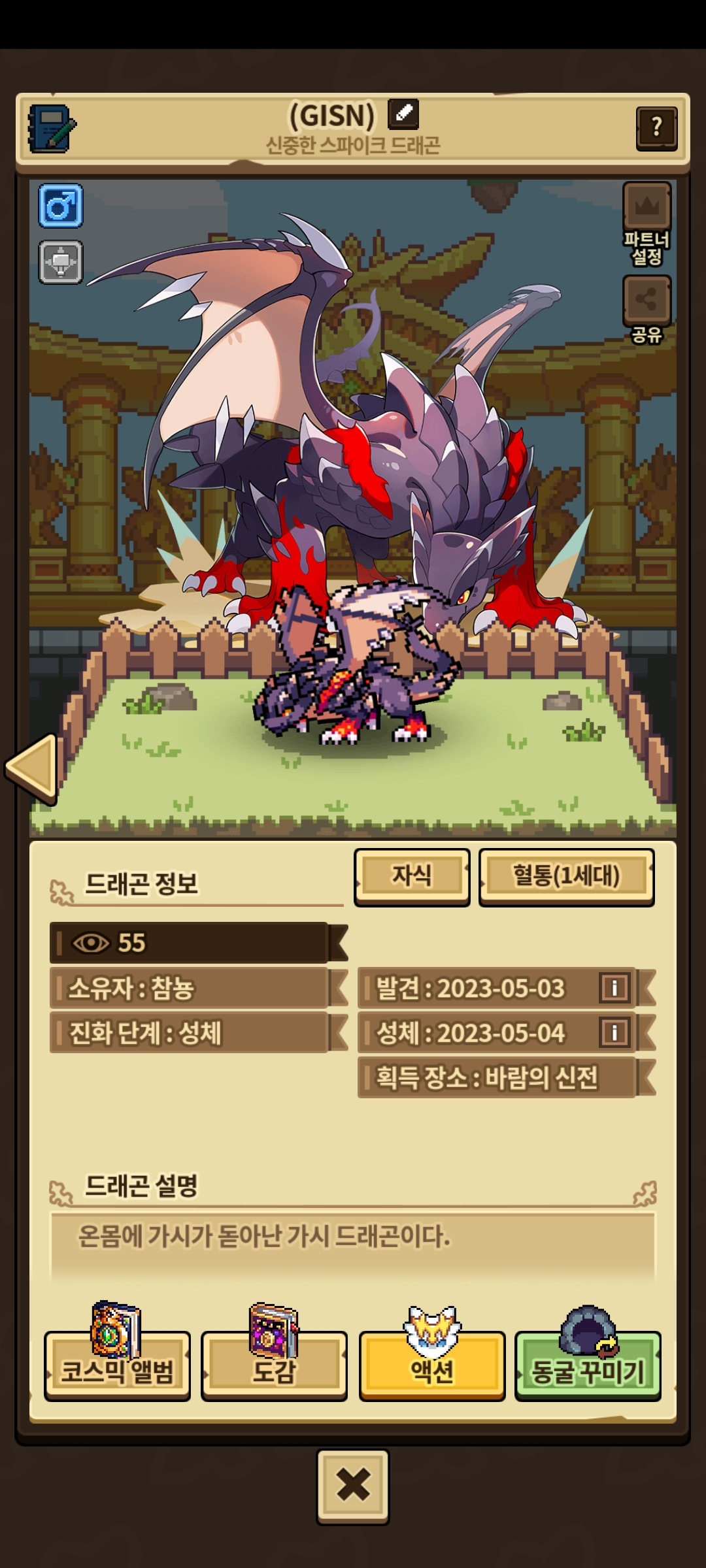Open the 자식 button
Image resolution: width=706 pixels, height=1568 pixels.
(x=412, y=876)
